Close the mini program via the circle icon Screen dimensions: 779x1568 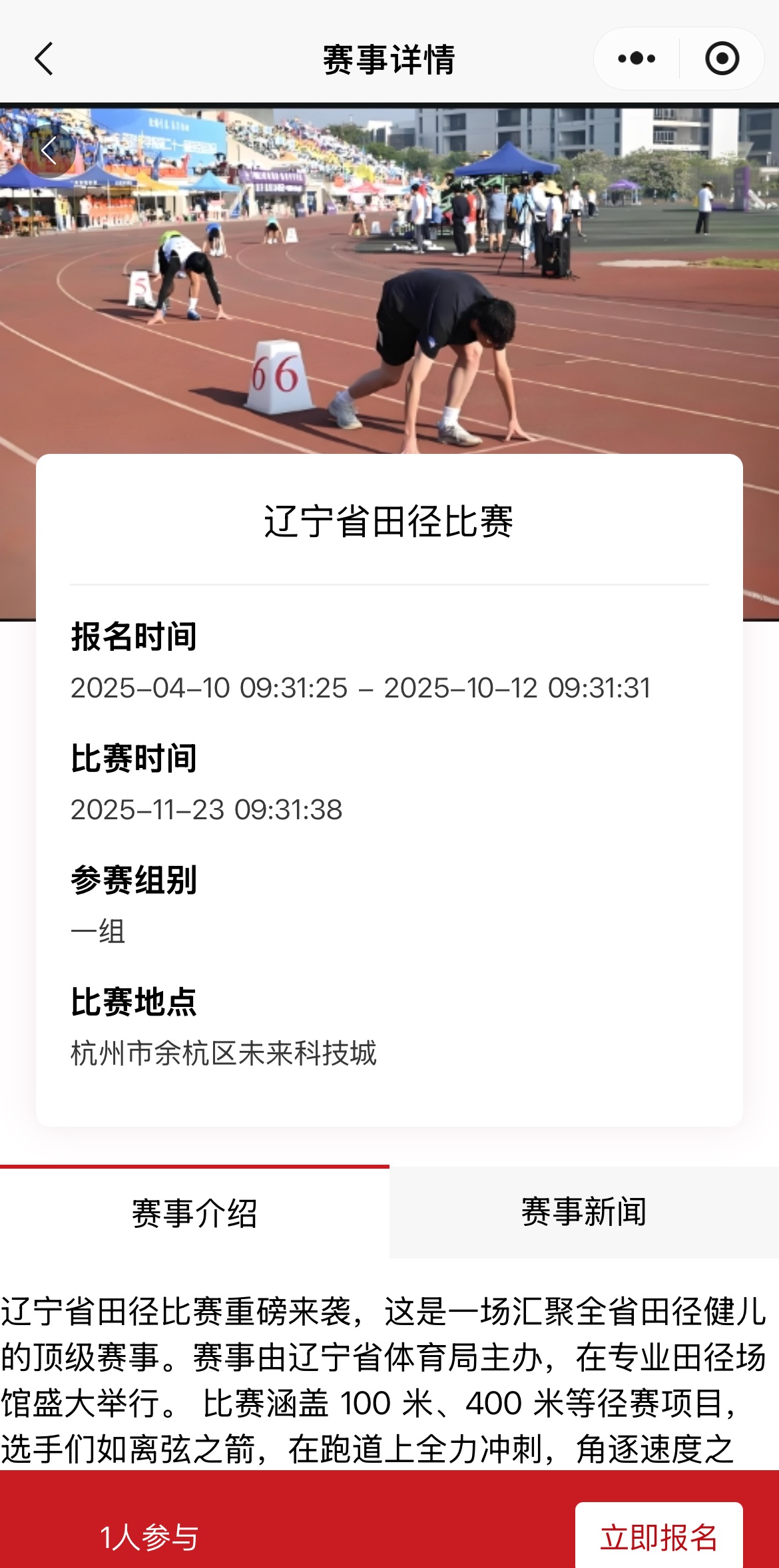point(722,59)
